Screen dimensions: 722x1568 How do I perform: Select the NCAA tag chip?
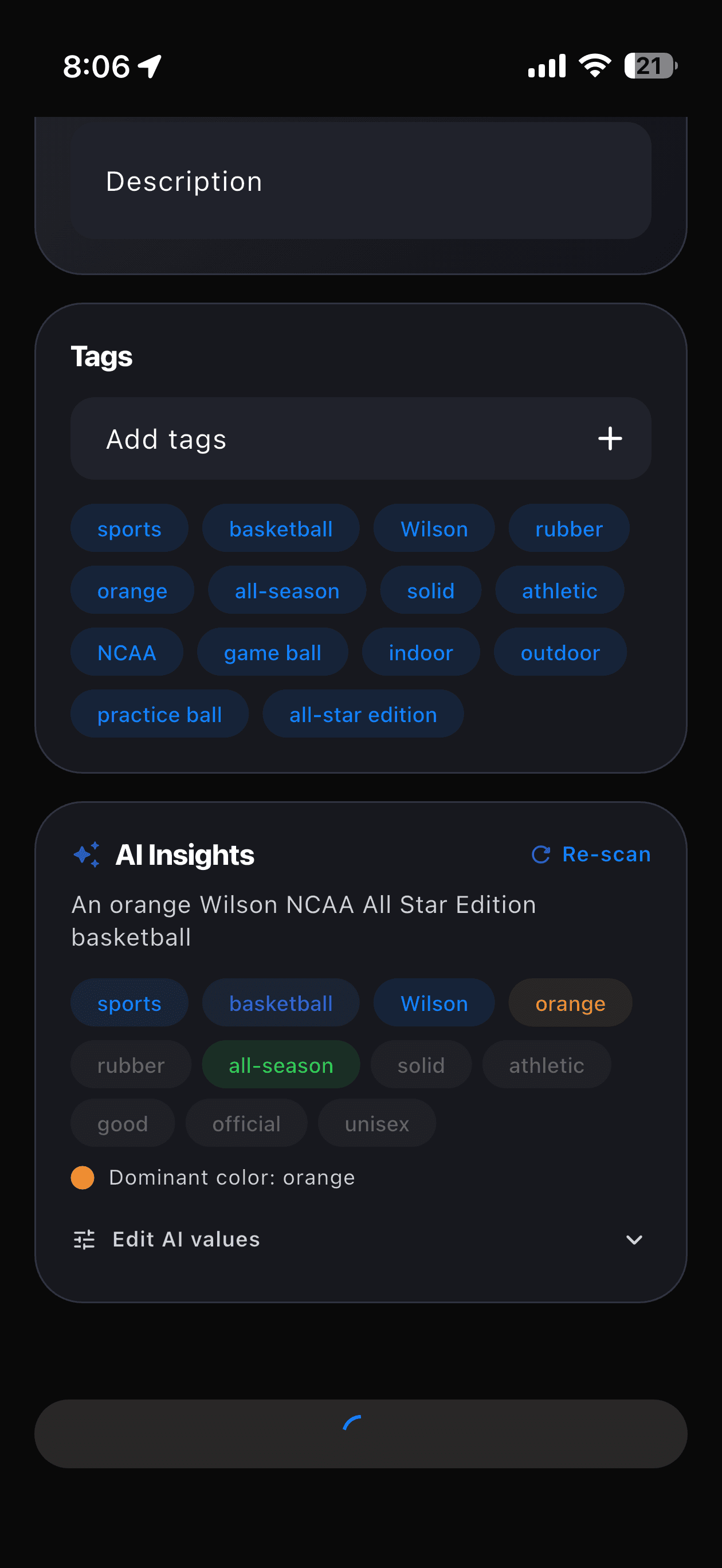pos(126,652)
